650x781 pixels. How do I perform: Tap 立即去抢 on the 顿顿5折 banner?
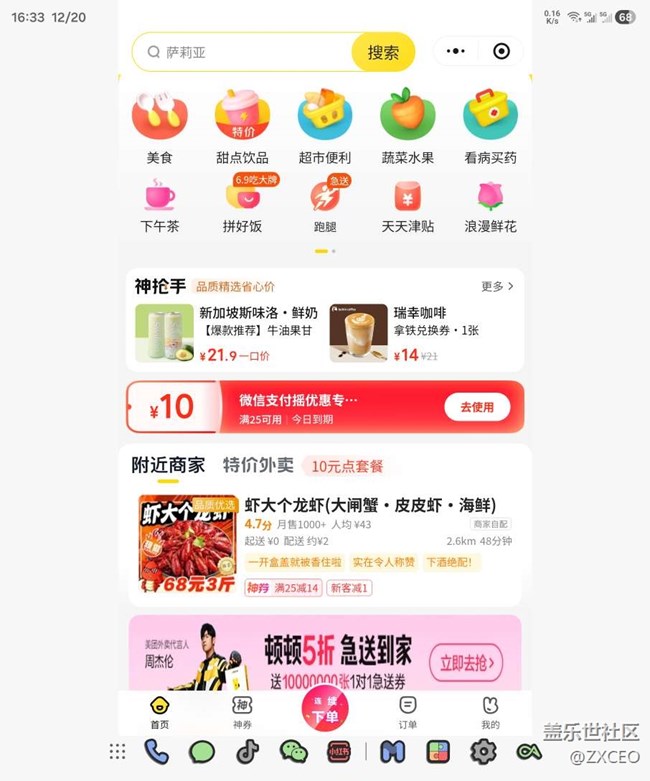click(x=465, y=662)
